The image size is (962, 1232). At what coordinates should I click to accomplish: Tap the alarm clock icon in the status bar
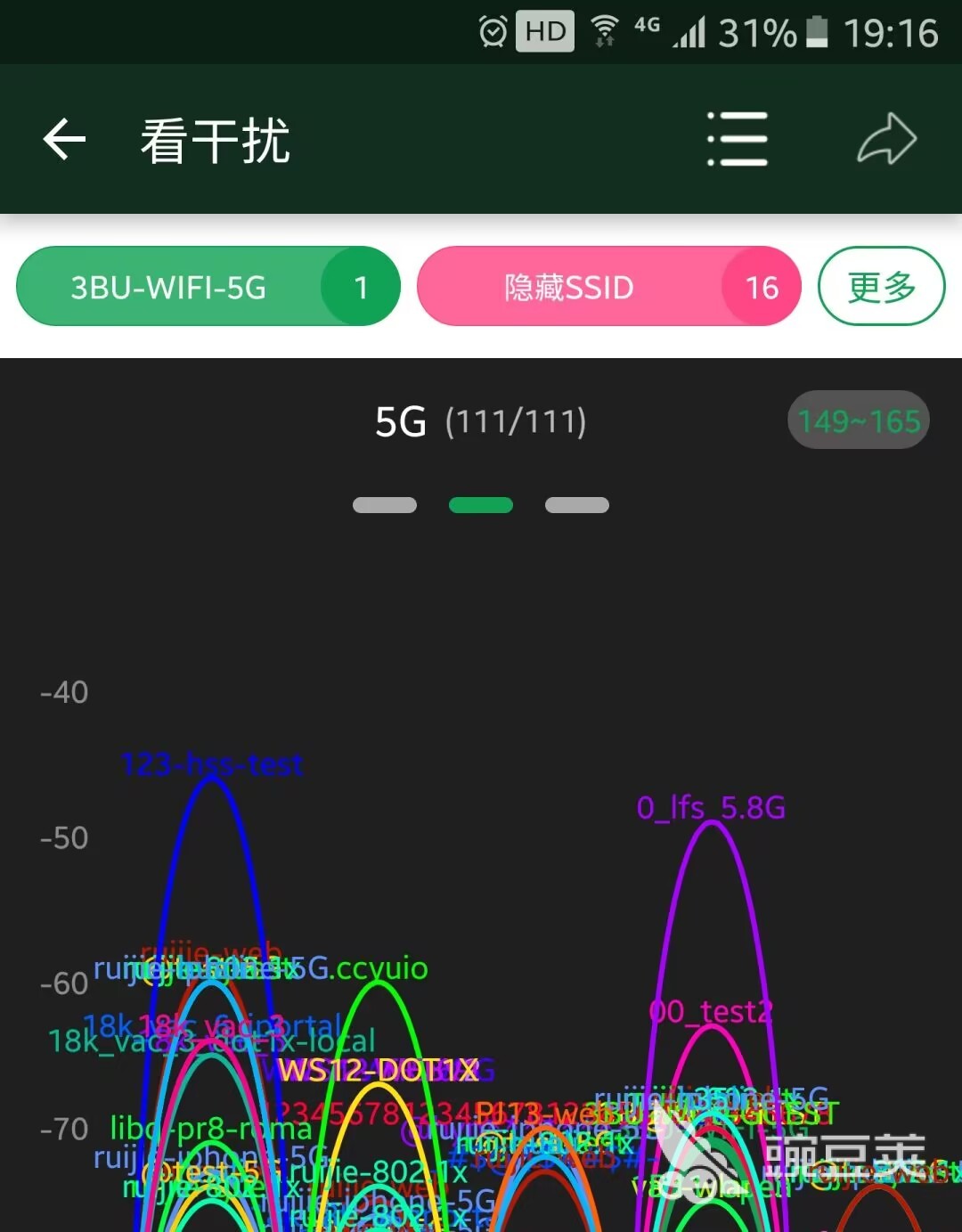tap(493, 31)
